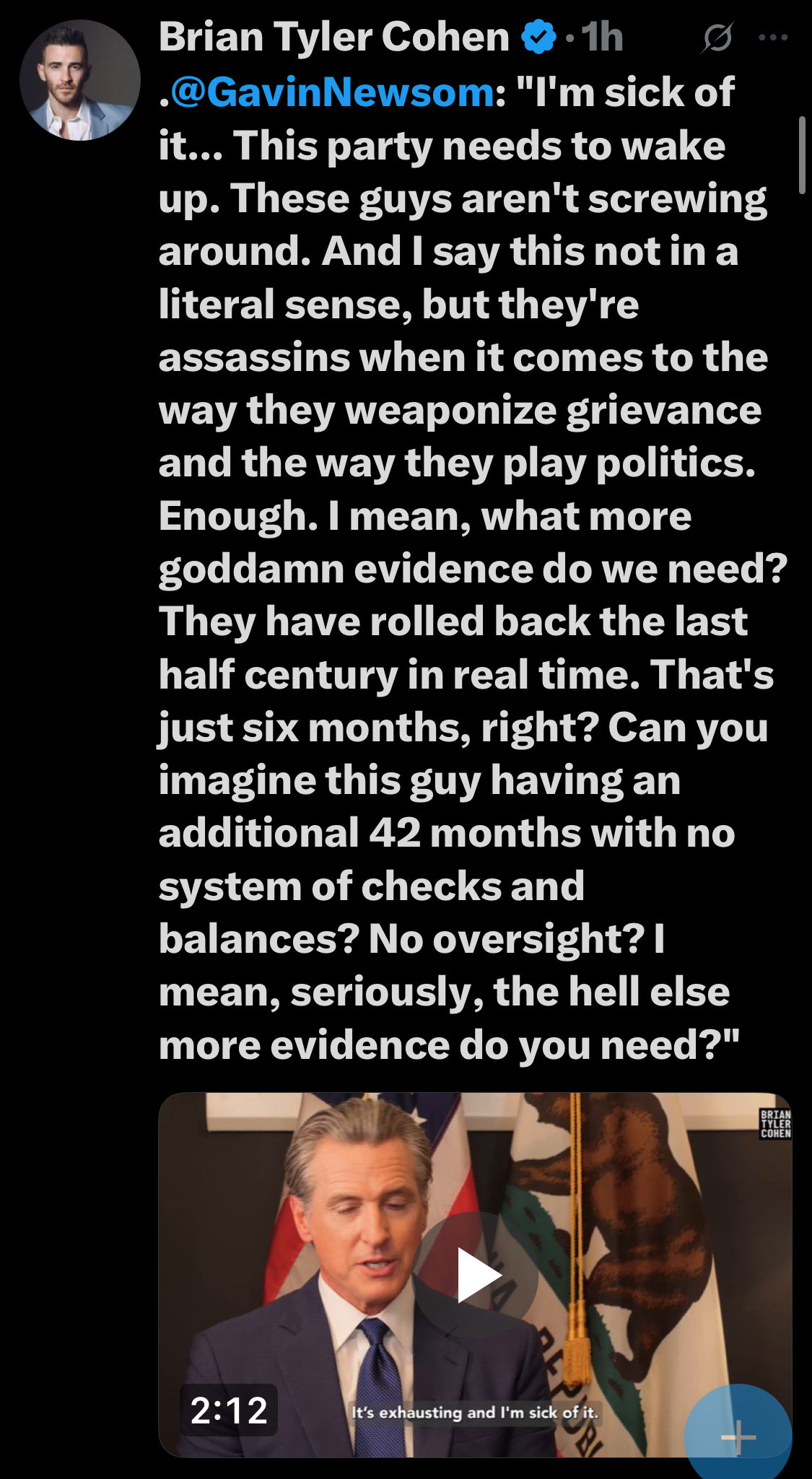Open Brian Tyler Cohen's profile picture
This screenshot has height=1479, width=812.
coord(80,81)
